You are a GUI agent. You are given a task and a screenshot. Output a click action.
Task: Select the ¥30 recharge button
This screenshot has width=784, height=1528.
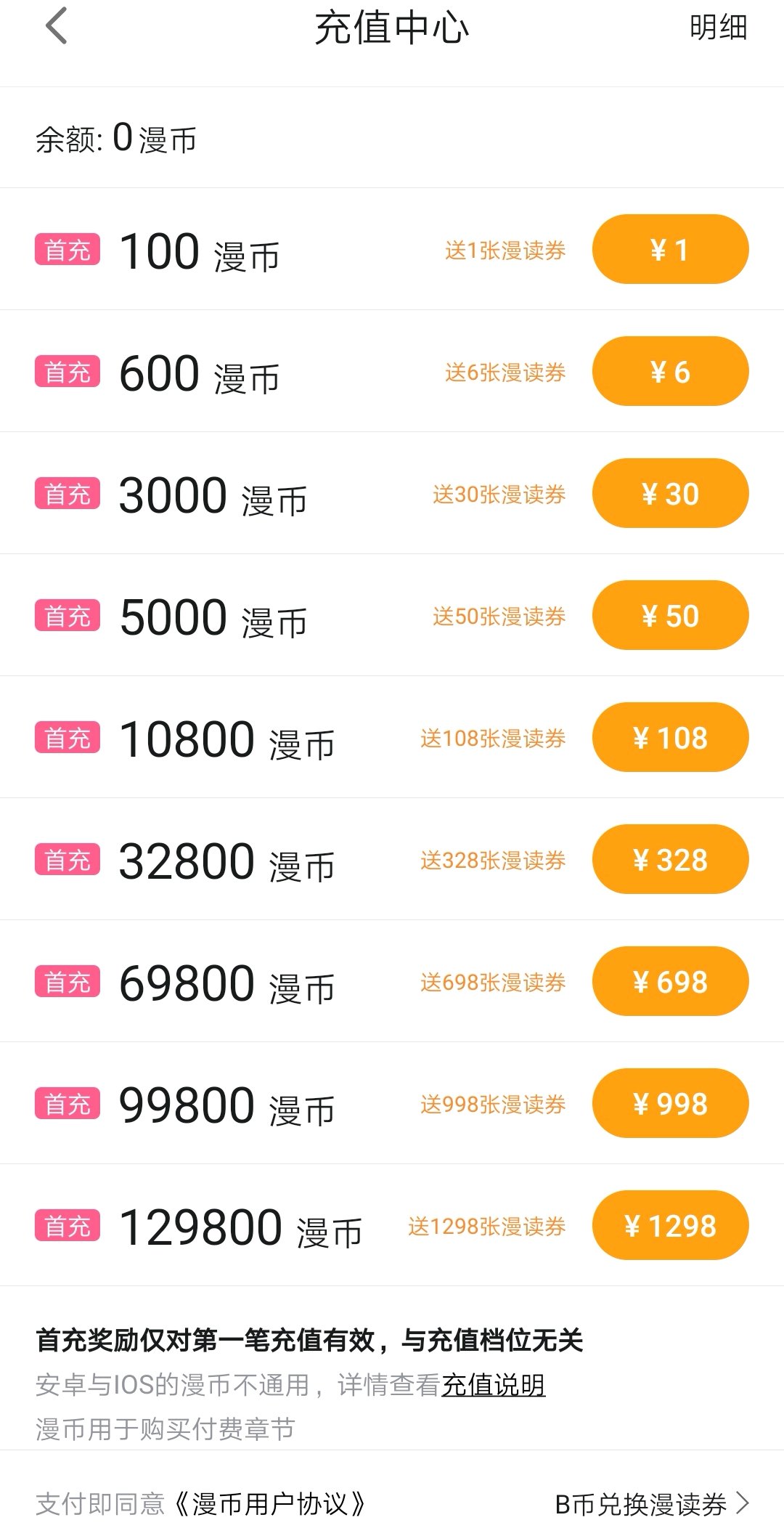tap(670, 493)
